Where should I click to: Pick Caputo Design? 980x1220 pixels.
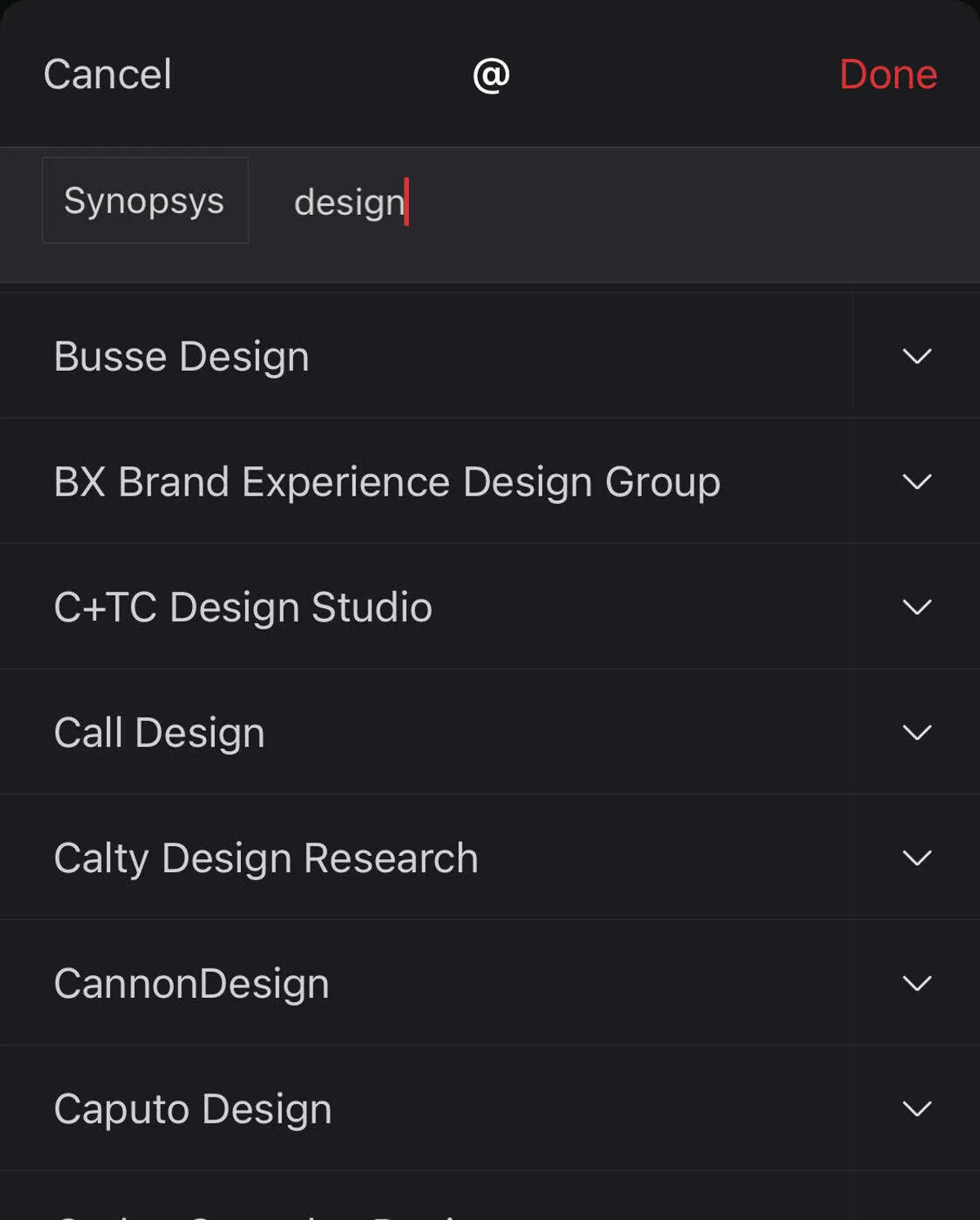coord(193,1109)
